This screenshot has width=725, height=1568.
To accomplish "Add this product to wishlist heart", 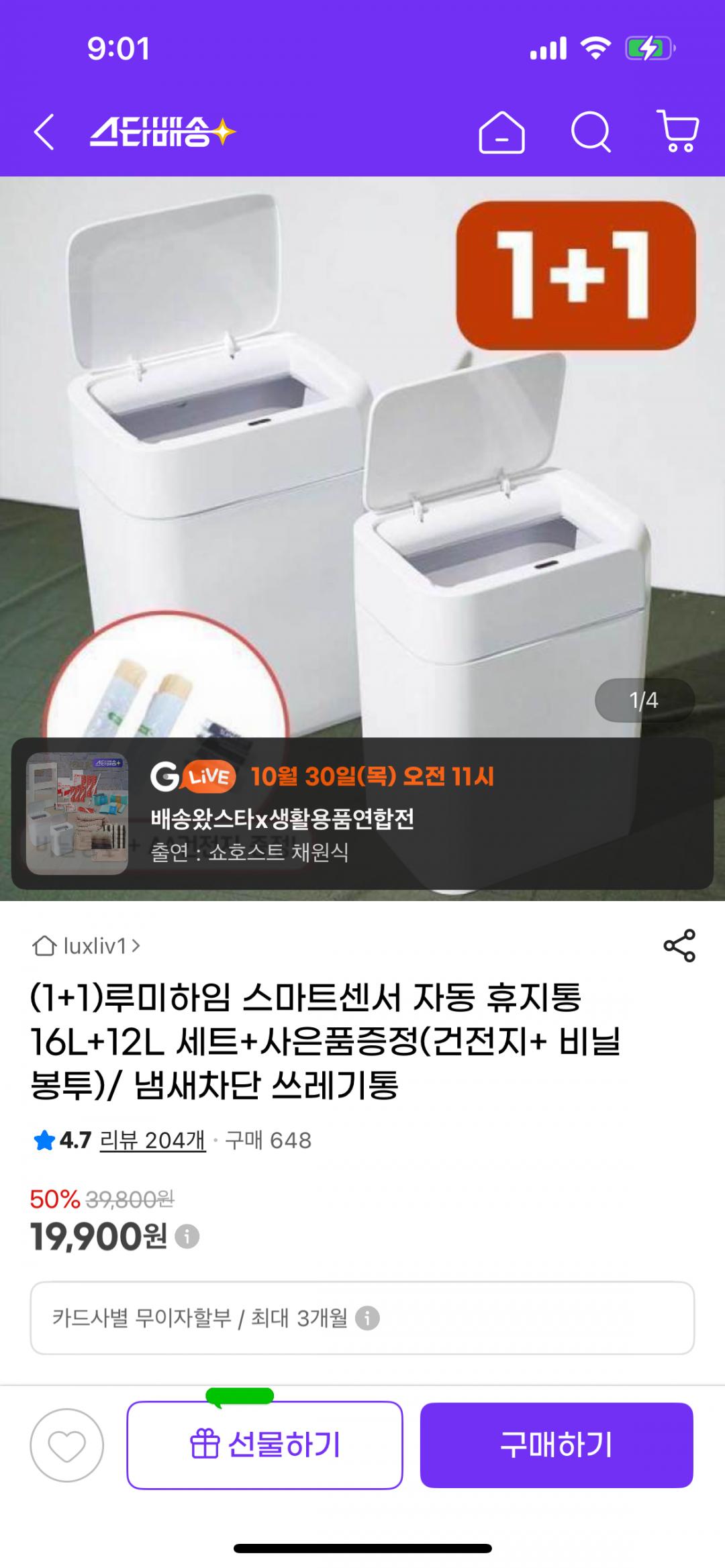I will [67, 1445].
